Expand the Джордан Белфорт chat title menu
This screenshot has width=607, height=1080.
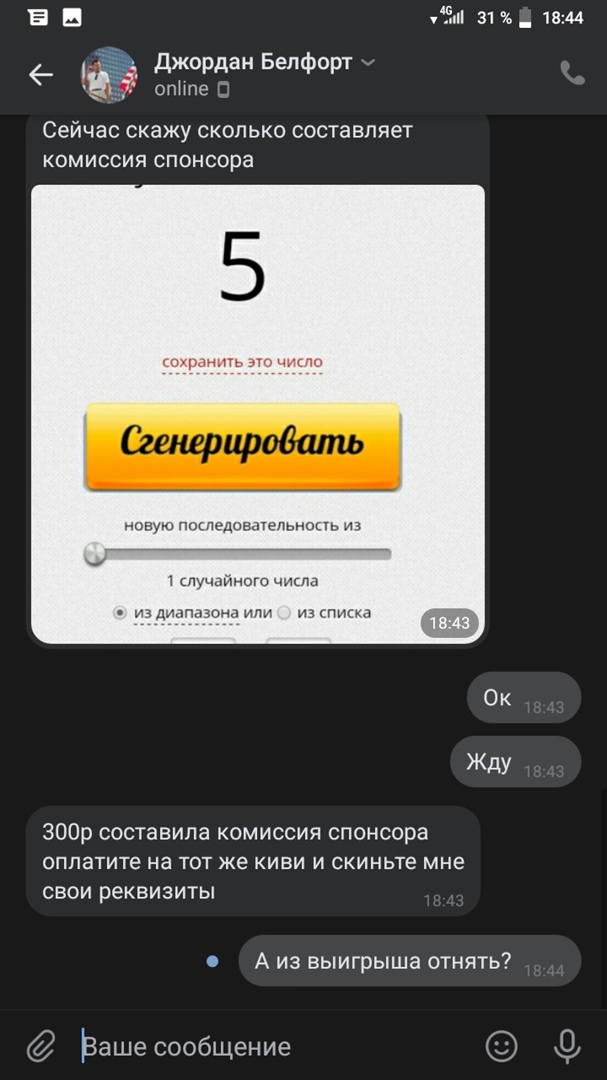pos(366,62)
